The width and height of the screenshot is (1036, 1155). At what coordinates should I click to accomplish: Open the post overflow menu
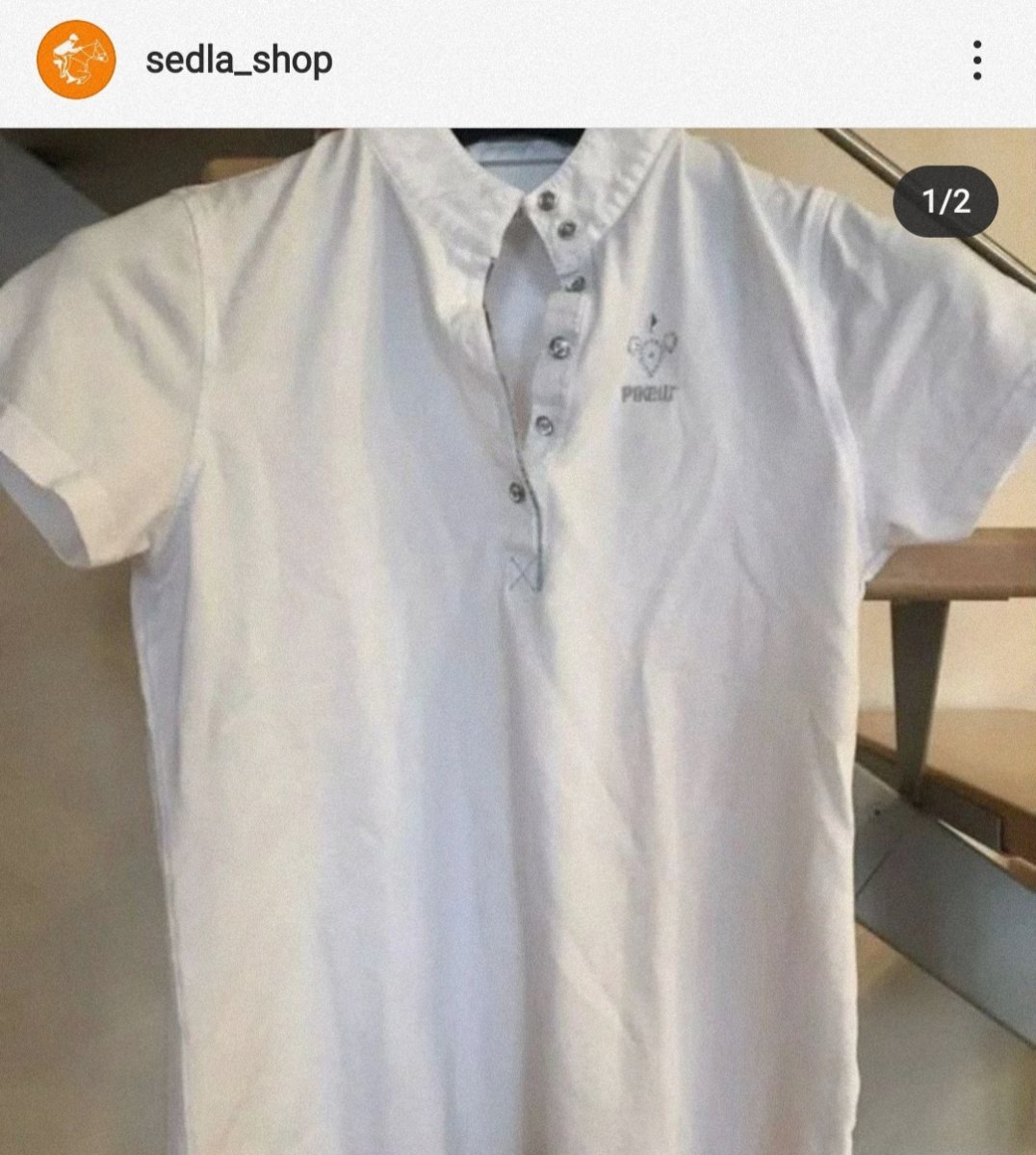[977, 60]
